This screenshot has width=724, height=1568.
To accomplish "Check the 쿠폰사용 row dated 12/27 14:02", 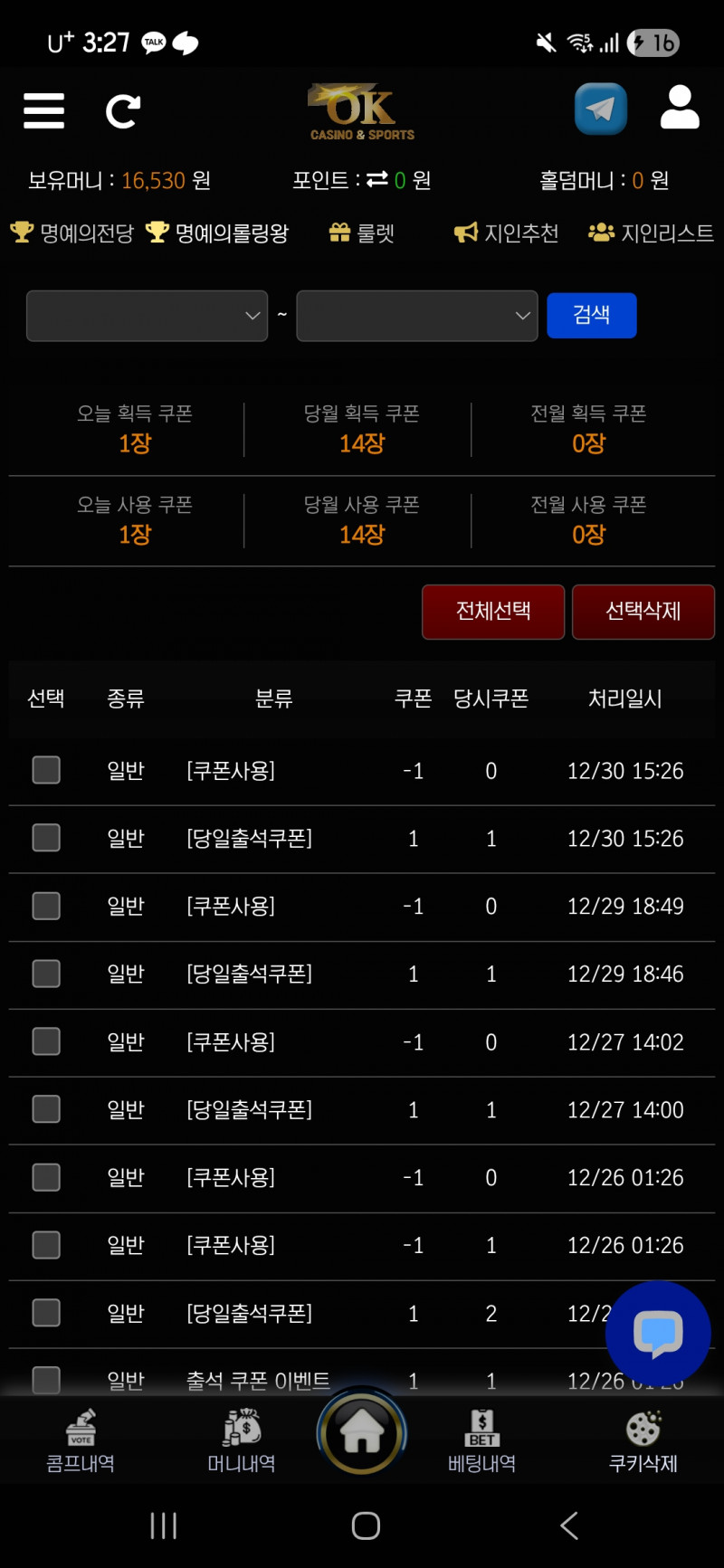I will (x=46, y=1041).
